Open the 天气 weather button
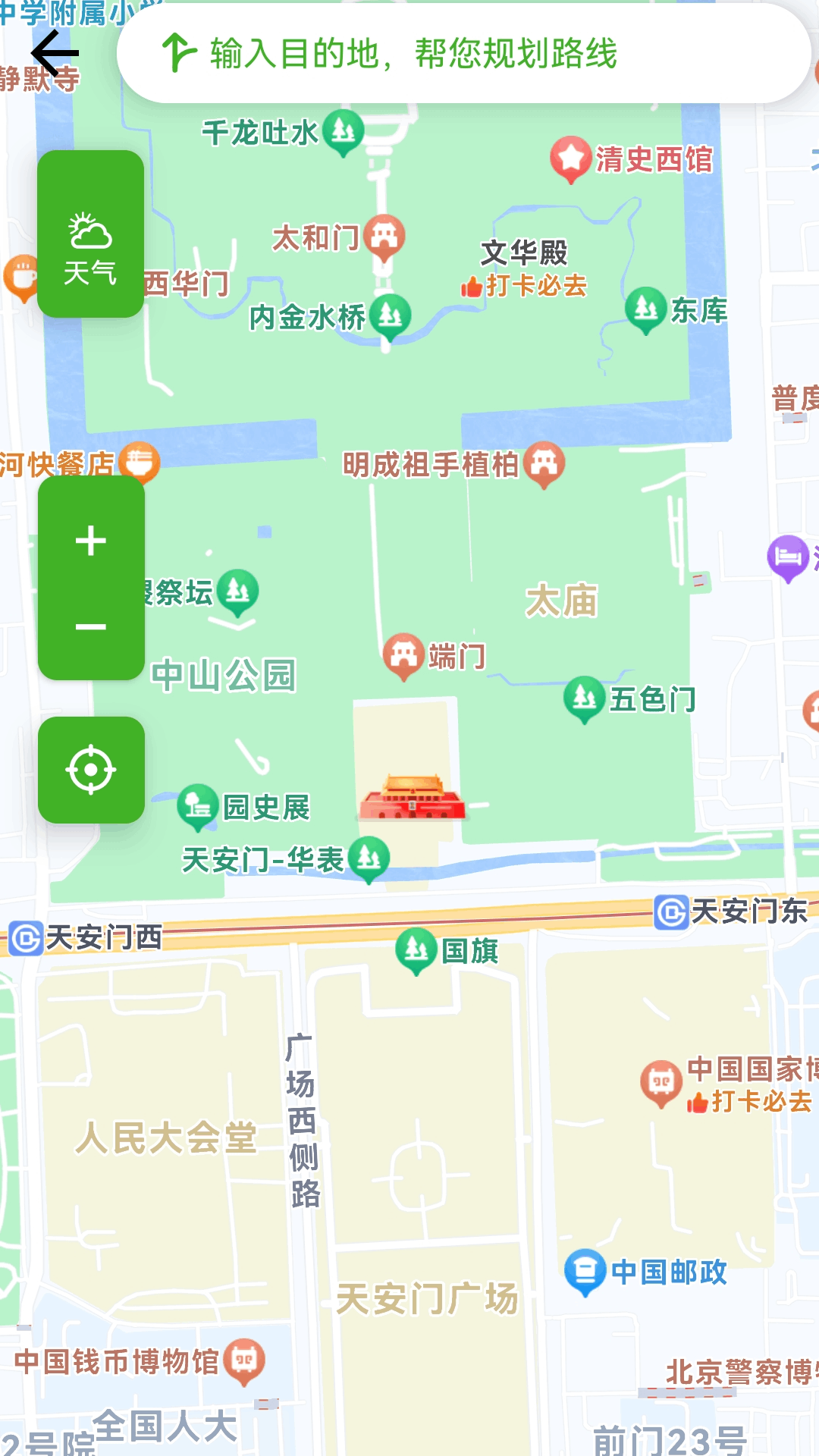819x1456 pixels. pyautogui.click(x=90, y=234)
